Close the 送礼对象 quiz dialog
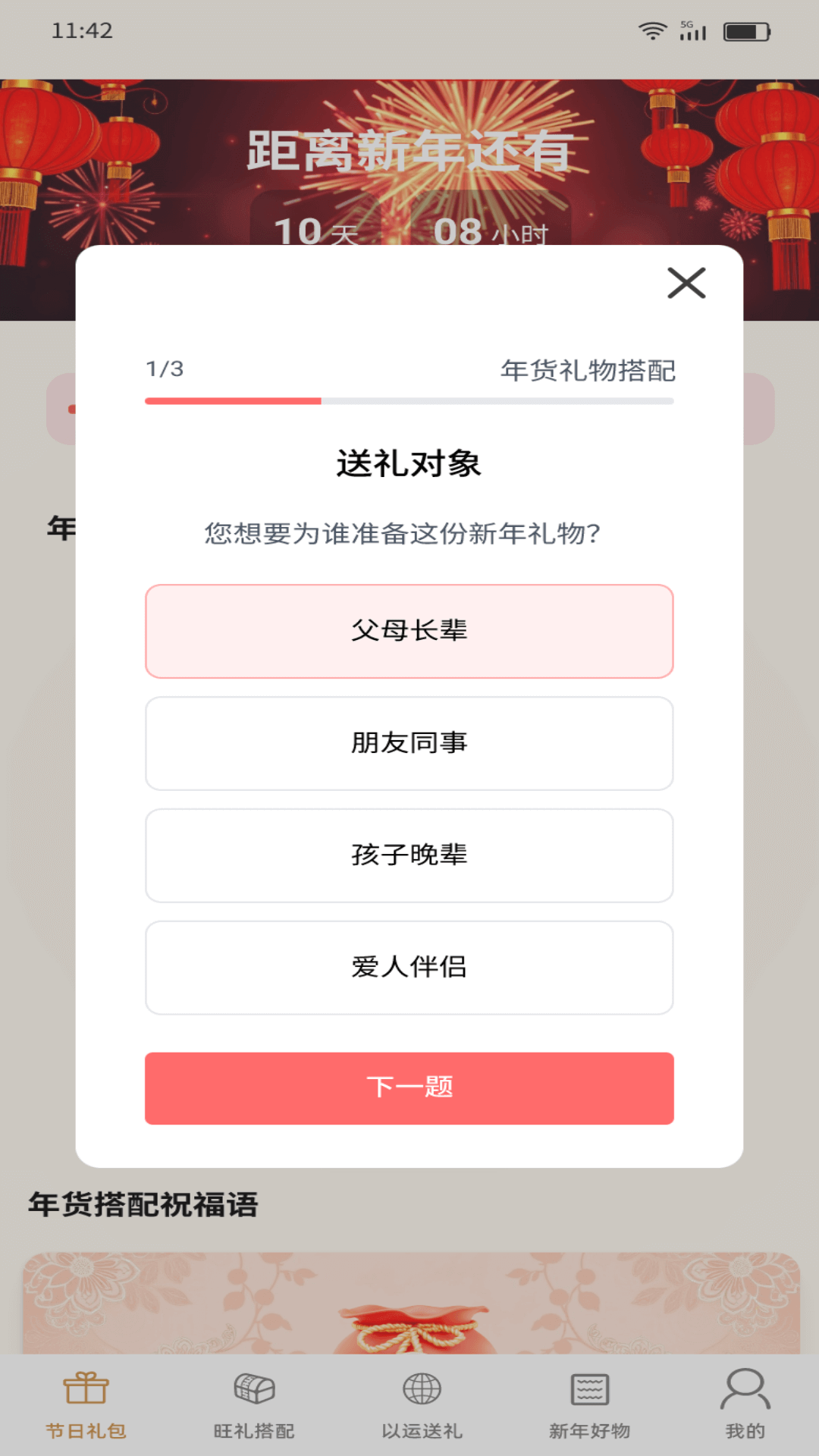Viewport: 819px width, 1456px height. click(686, 284)
